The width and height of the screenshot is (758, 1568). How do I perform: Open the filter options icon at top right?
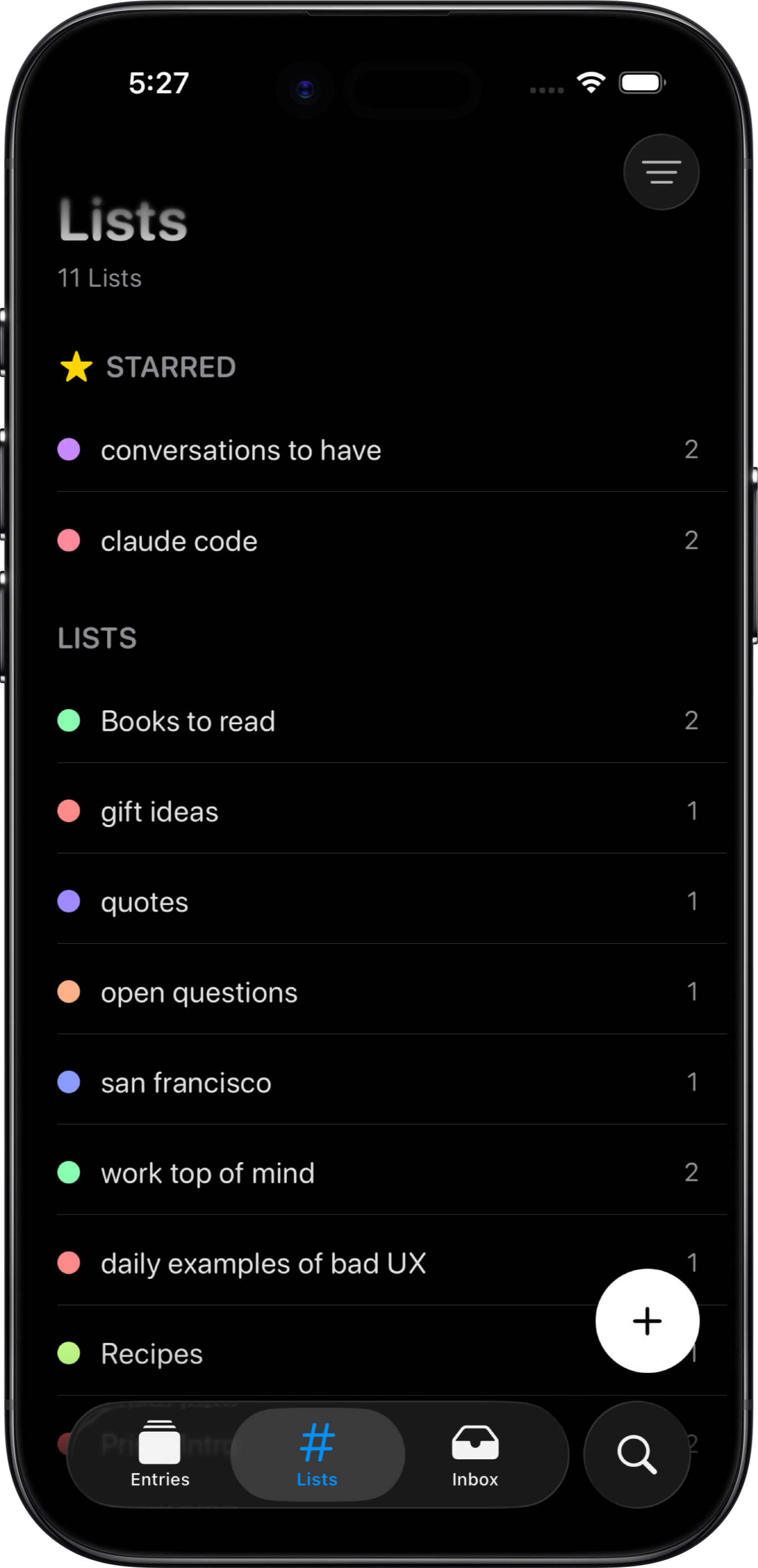[661, 172]
